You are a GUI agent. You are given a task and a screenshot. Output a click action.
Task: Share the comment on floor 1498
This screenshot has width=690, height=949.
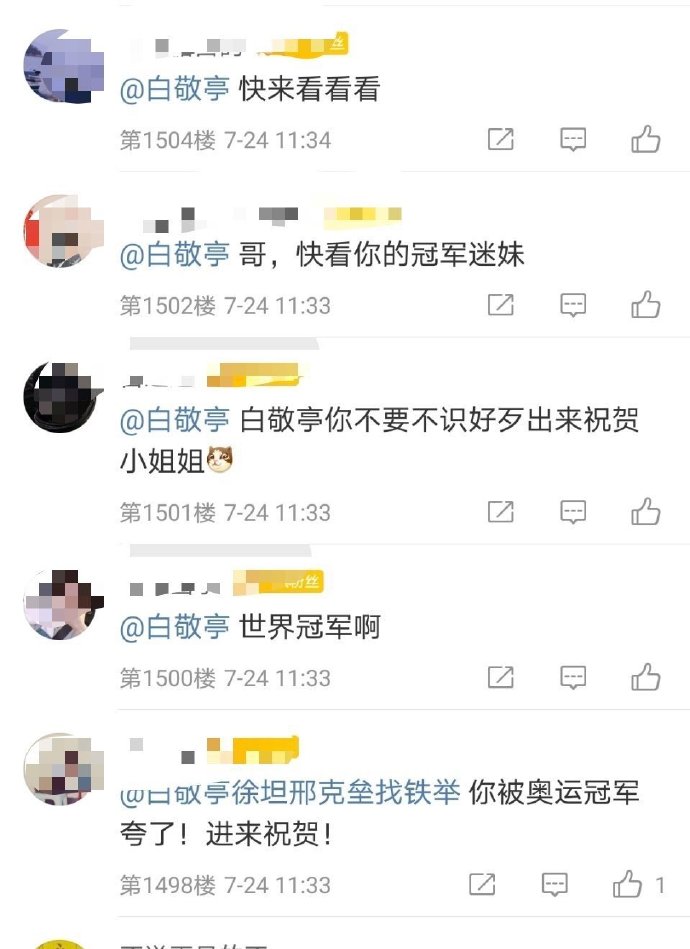click(482, 884)
